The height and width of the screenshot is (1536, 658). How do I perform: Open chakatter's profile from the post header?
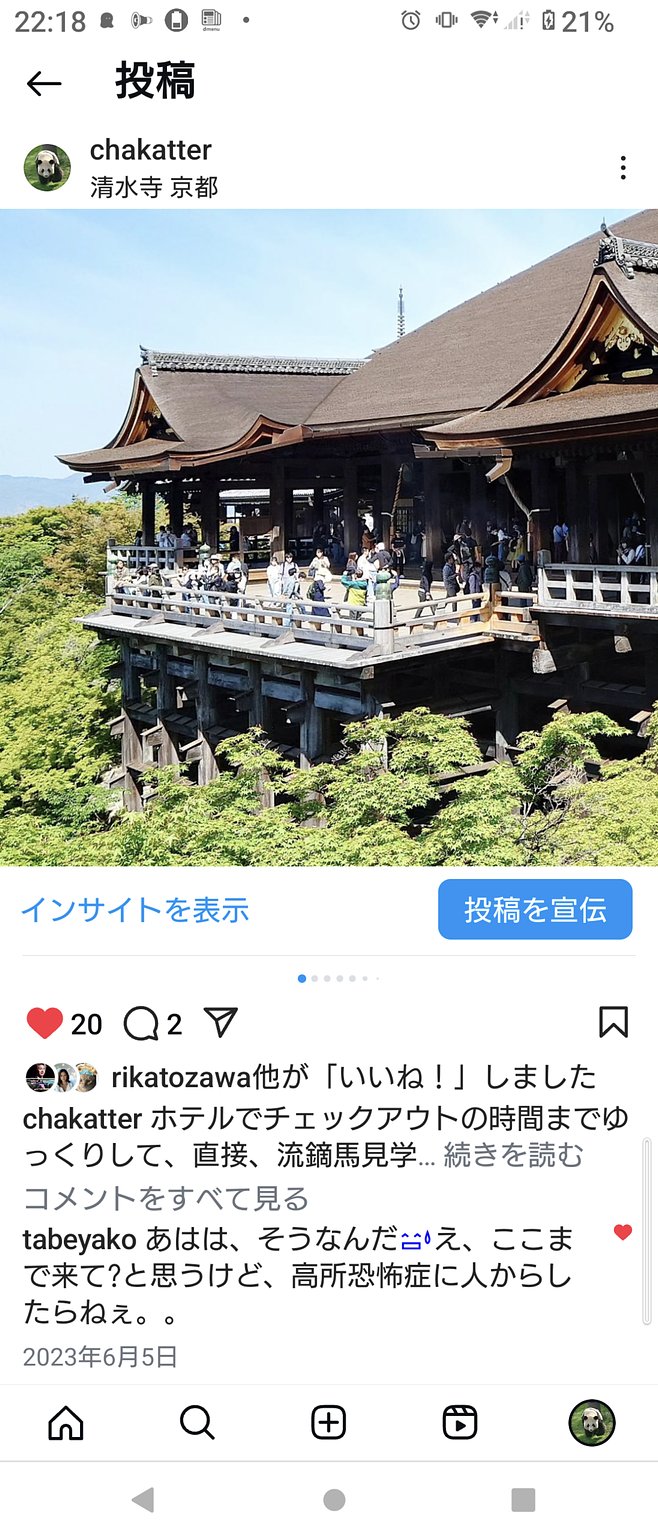pyautogui.click(x=150, y=150)
